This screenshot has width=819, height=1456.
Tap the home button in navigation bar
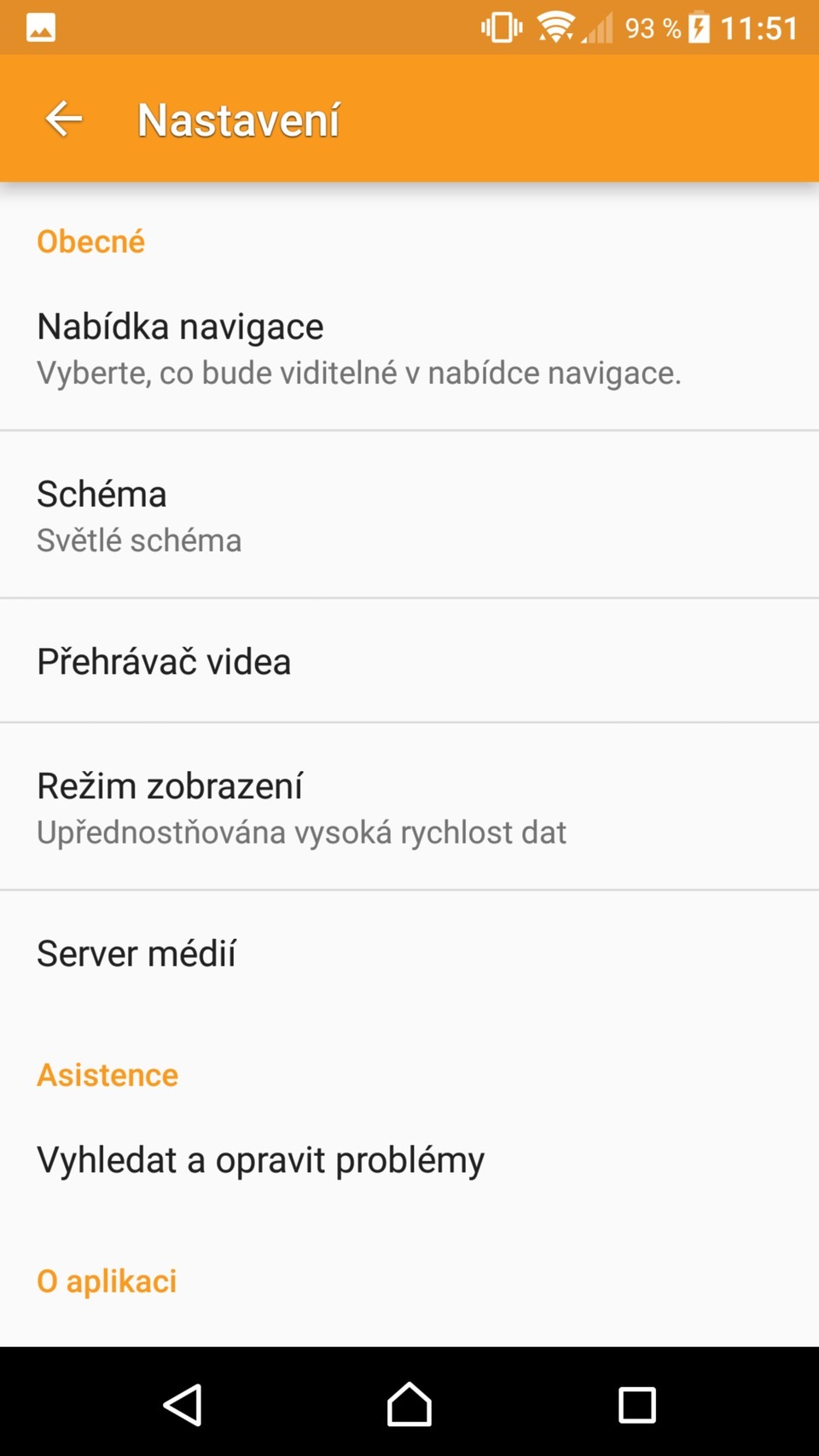click(409, 1404)
